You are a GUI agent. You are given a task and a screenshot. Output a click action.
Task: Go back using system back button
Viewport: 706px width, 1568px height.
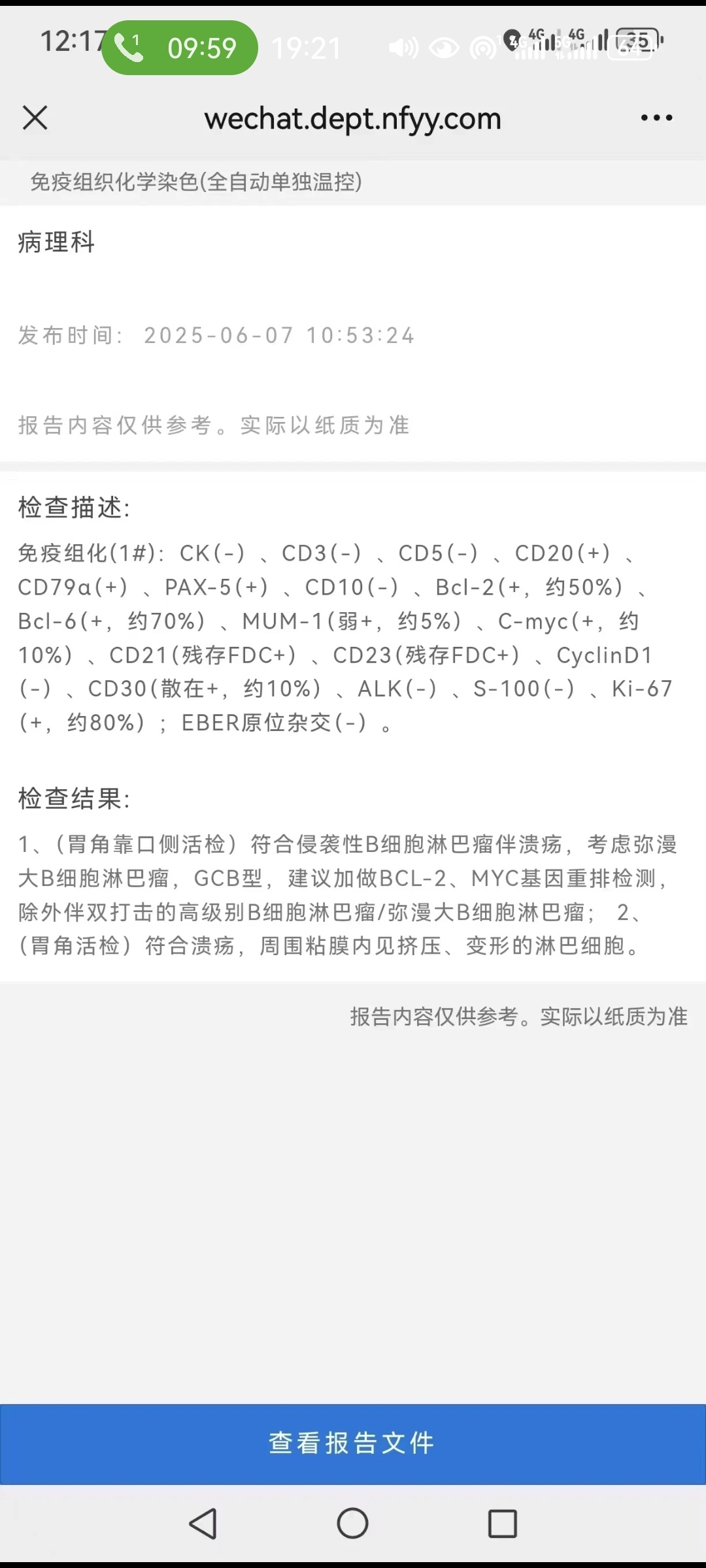pyautogui.click(x=203, y=1524)
